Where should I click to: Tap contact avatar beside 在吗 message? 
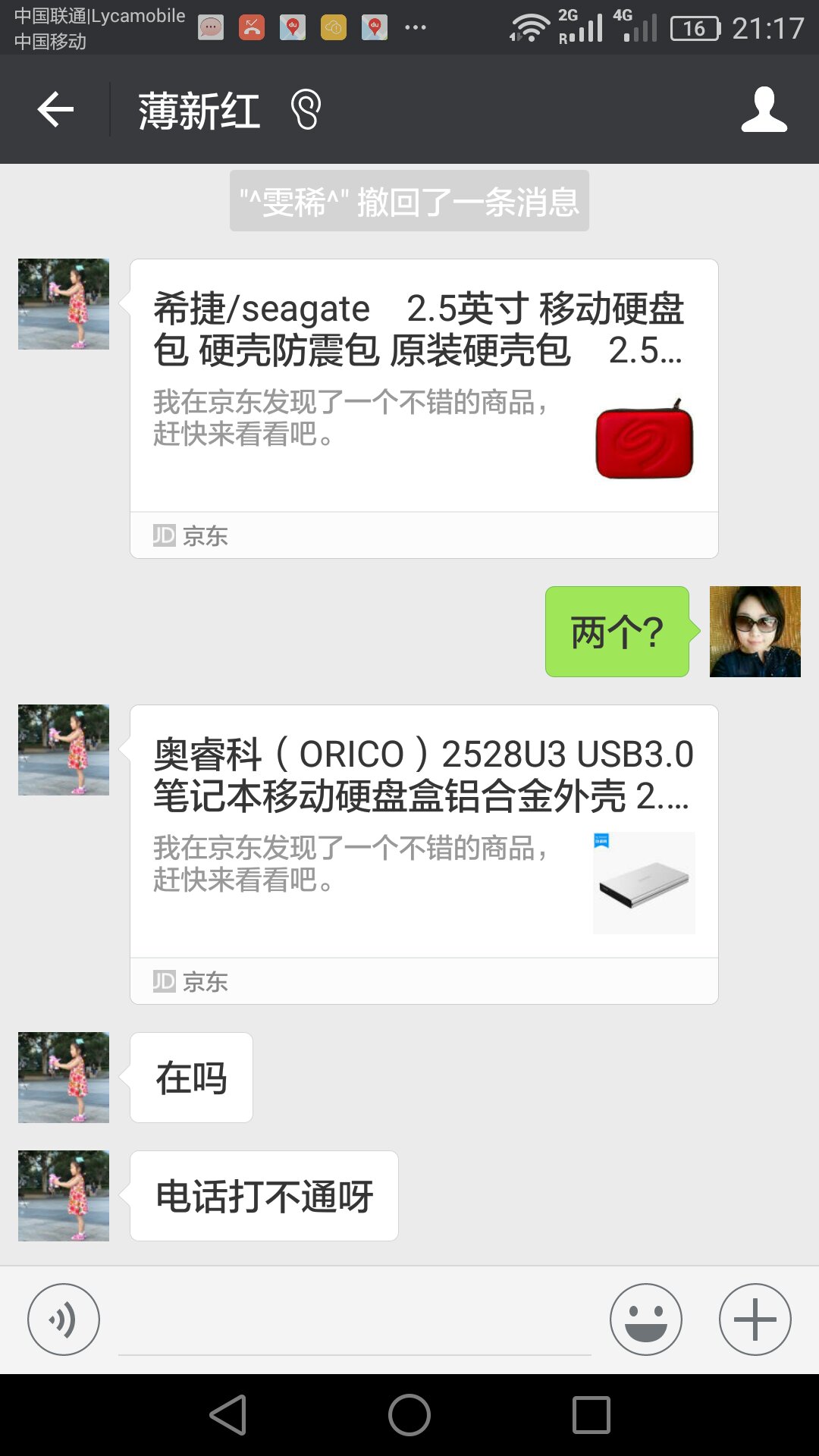pos(64,1078)
